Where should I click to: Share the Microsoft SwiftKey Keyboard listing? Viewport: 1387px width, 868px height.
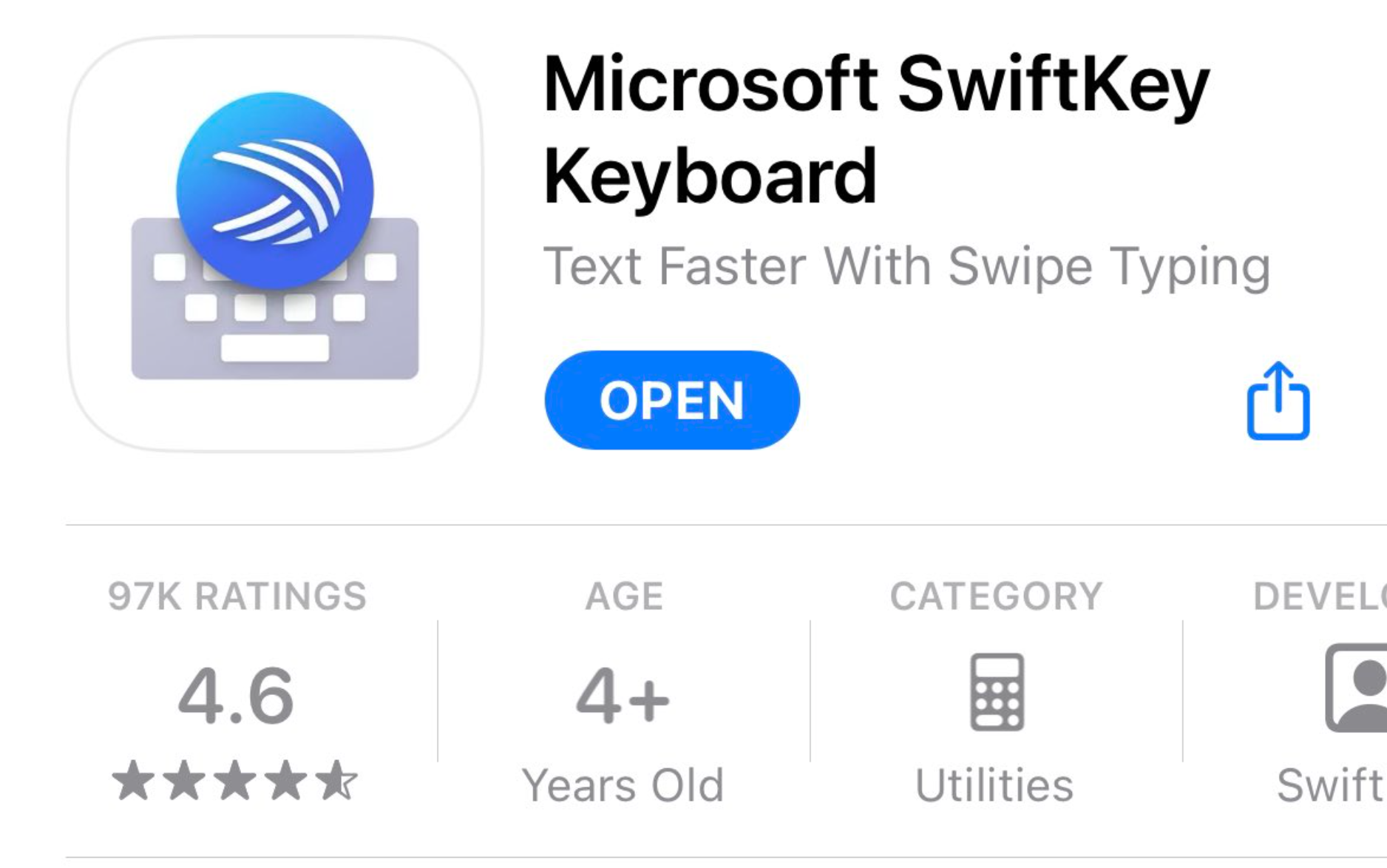[1278, 401]
